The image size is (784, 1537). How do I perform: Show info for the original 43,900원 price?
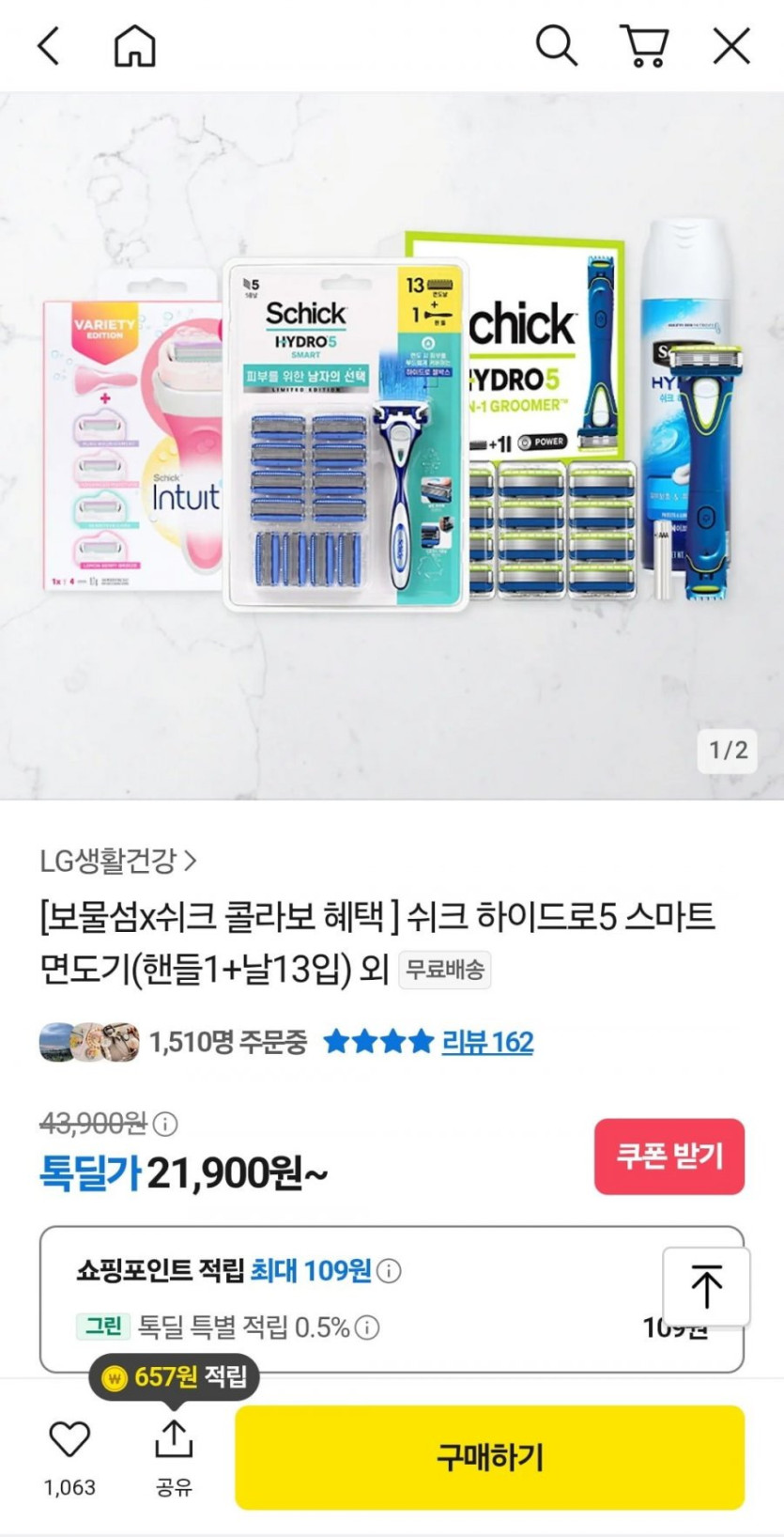(x=165, y=1124)
